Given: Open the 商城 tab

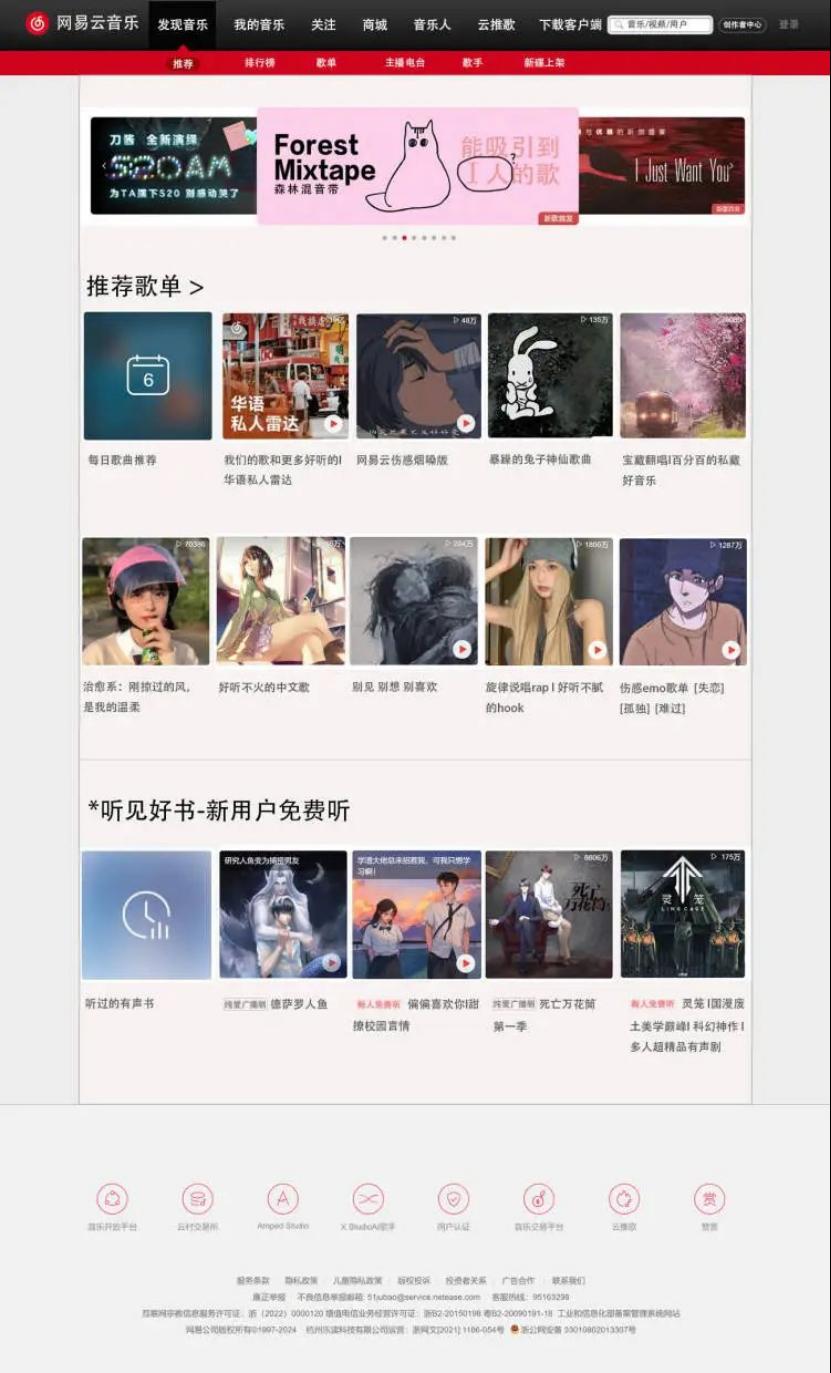Looking at the screenshot, I should 375,25.
